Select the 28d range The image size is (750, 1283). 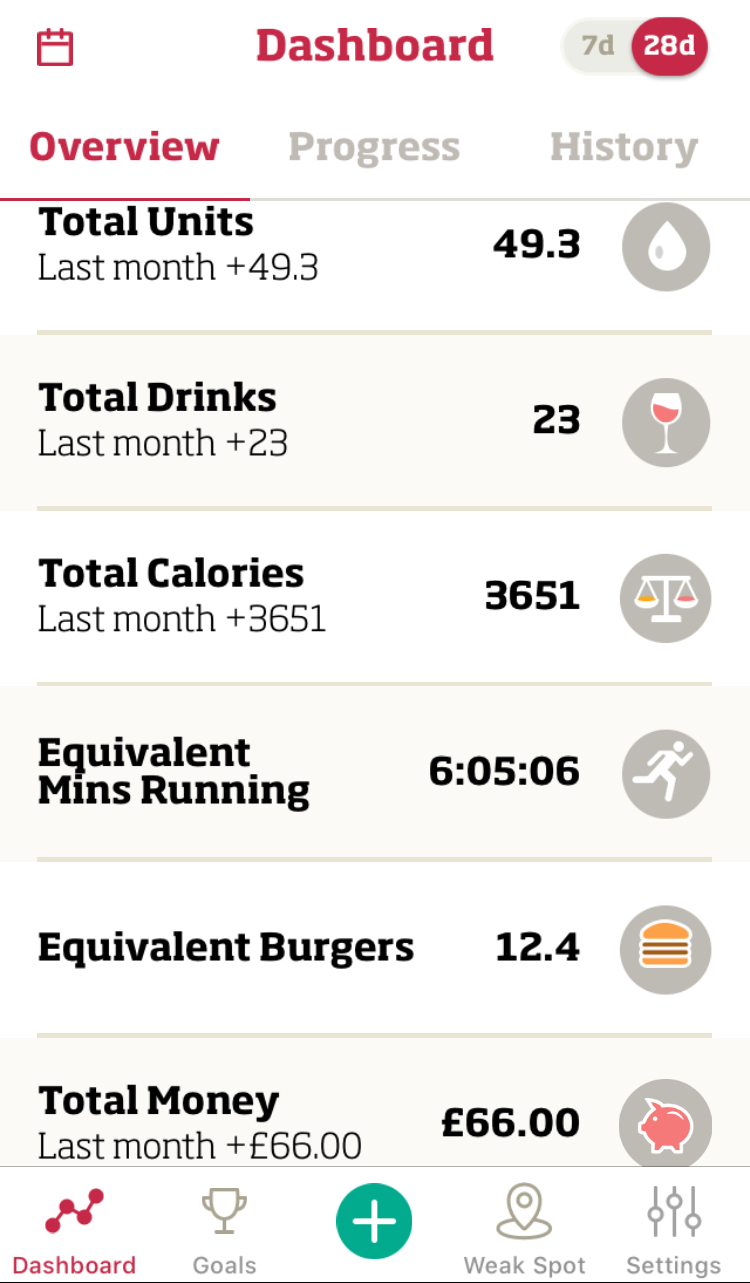click(x=669, y=46)
